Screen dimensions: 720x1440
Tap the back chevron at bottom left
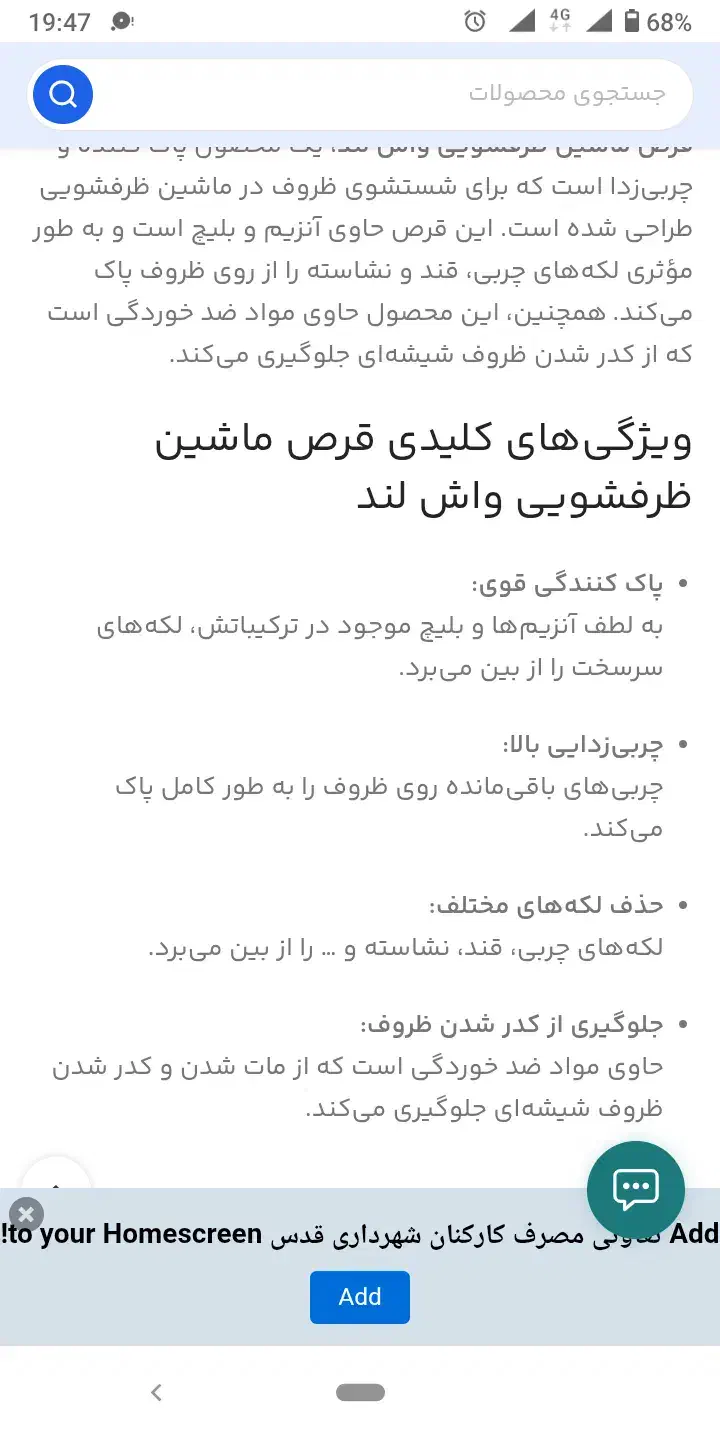pyautogui.click(x=156, y=1392)
